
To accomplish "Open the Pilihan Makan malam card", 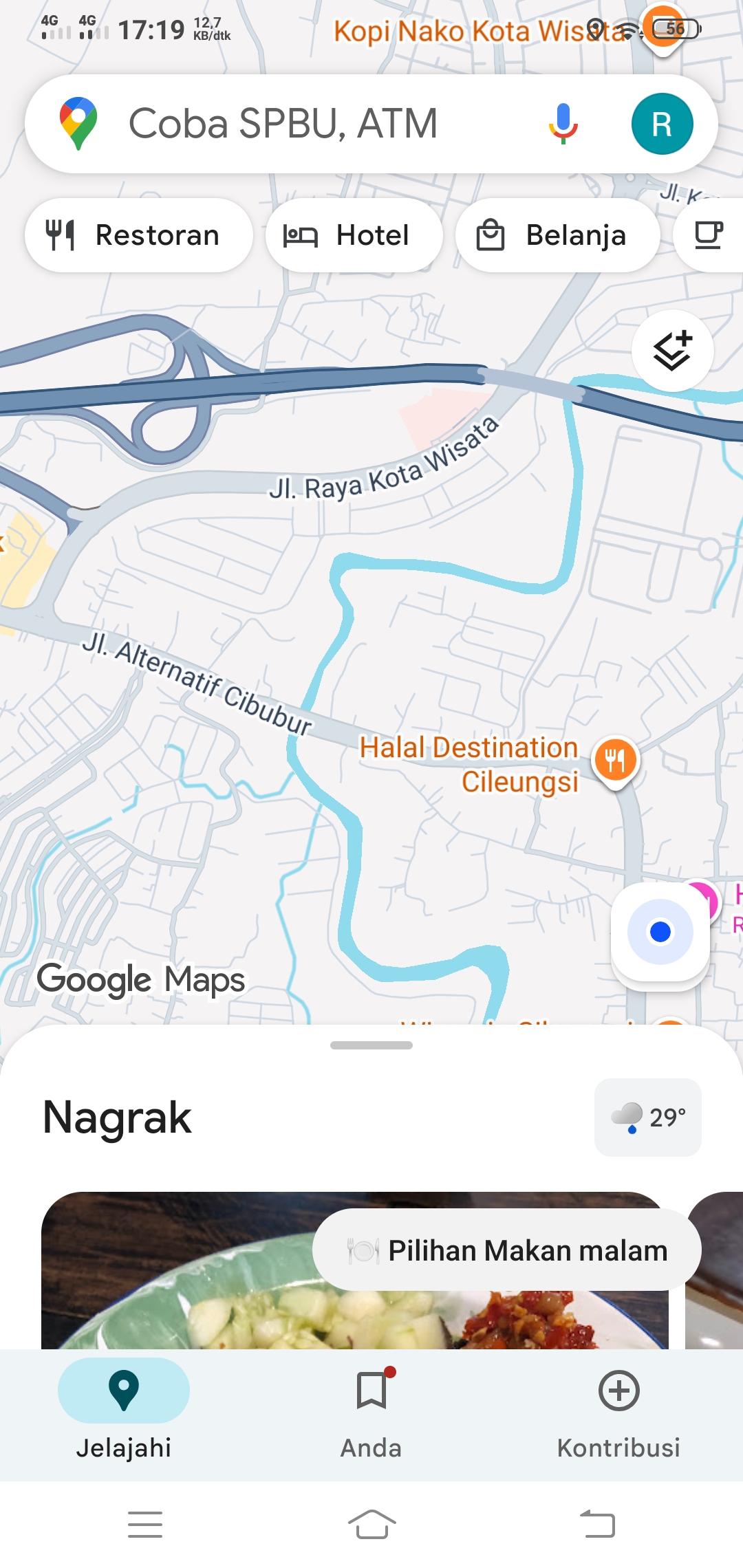I will click(507, 1250).
